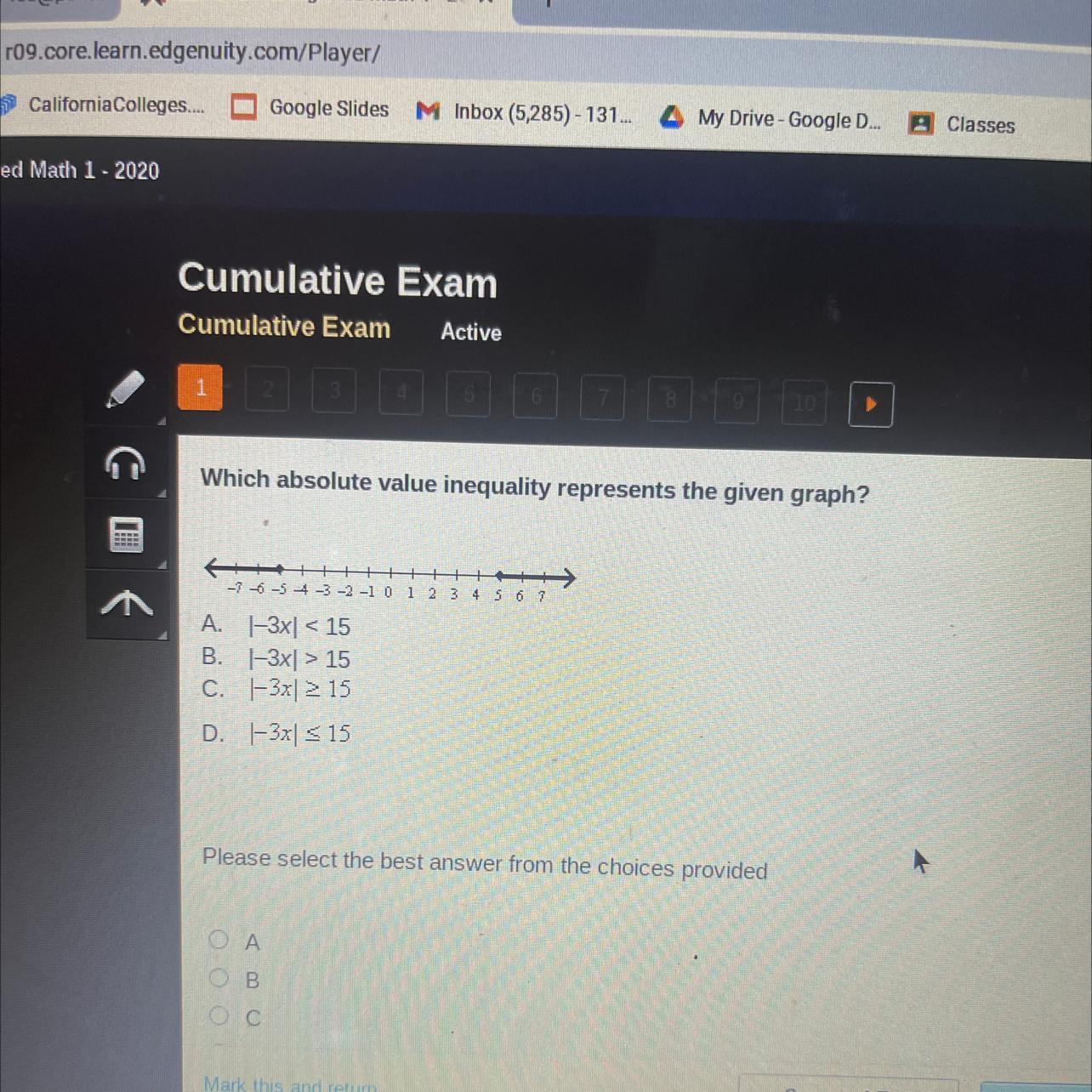
Task: Click the Mark this and return link
Action: click(x=289, y=1083)
